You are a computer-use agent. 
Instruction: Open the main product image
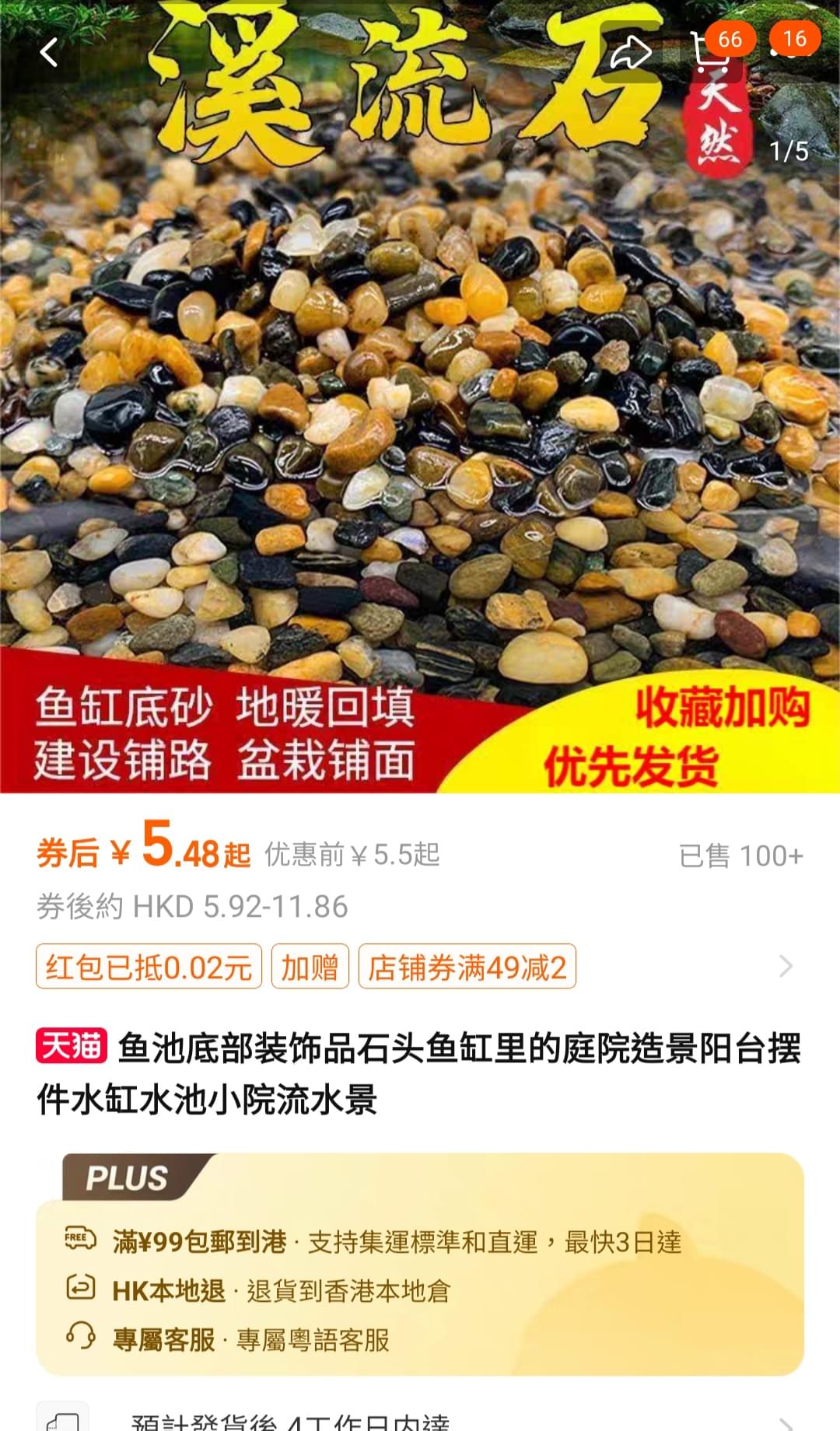coord(420,397)
